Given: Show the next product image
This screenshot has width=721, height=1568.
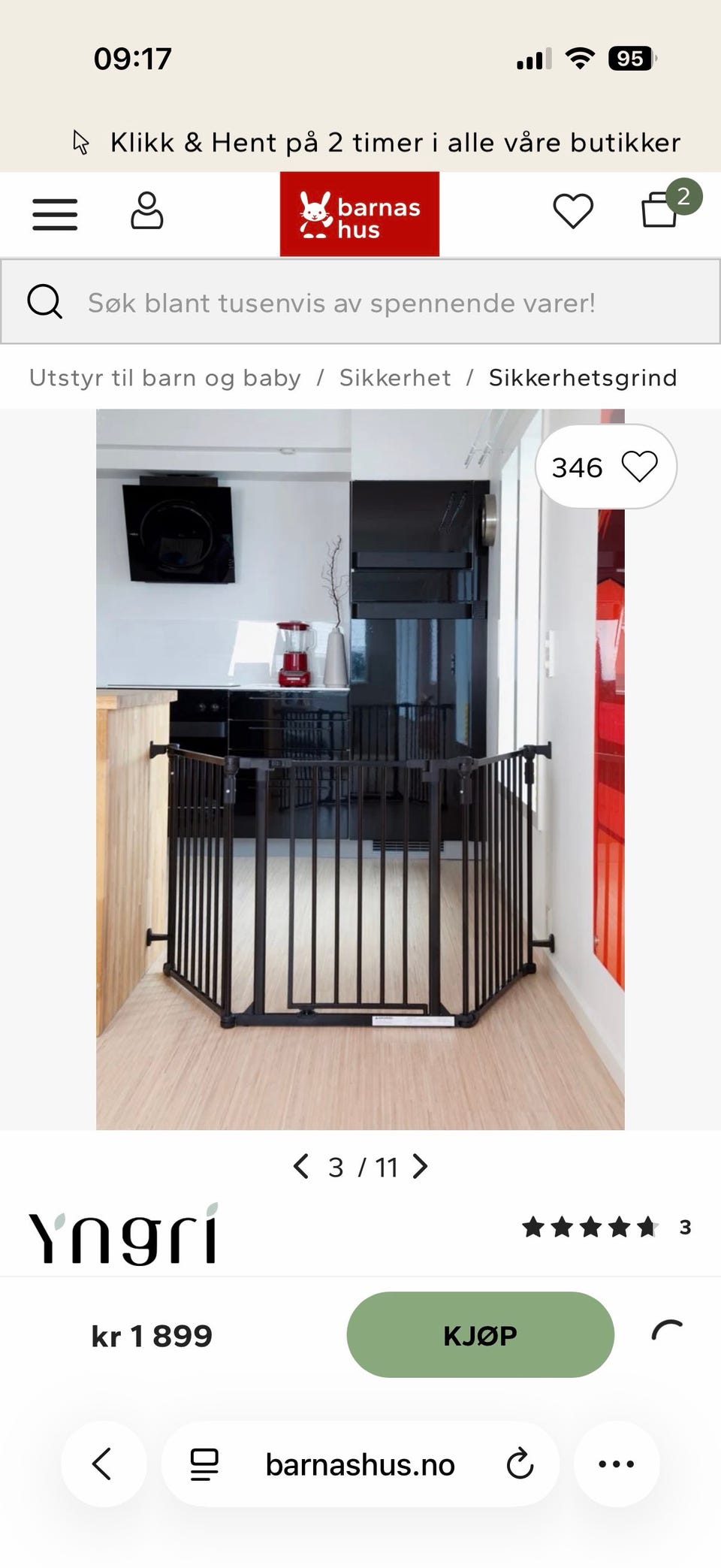Looking at the screenshot, I should [x=421, y=1167].
